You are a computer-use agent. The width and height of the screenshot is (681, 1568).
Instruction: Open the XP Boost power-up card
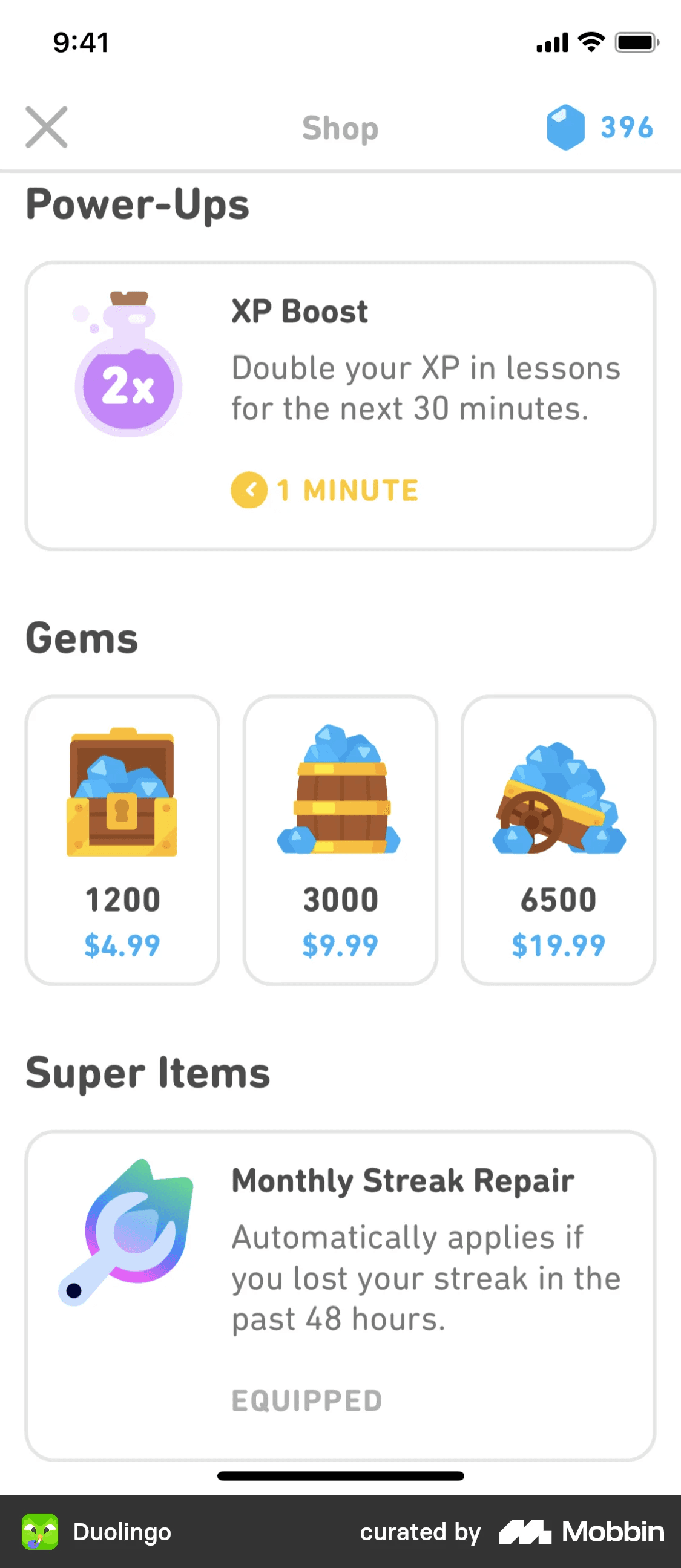click(340, 406)
